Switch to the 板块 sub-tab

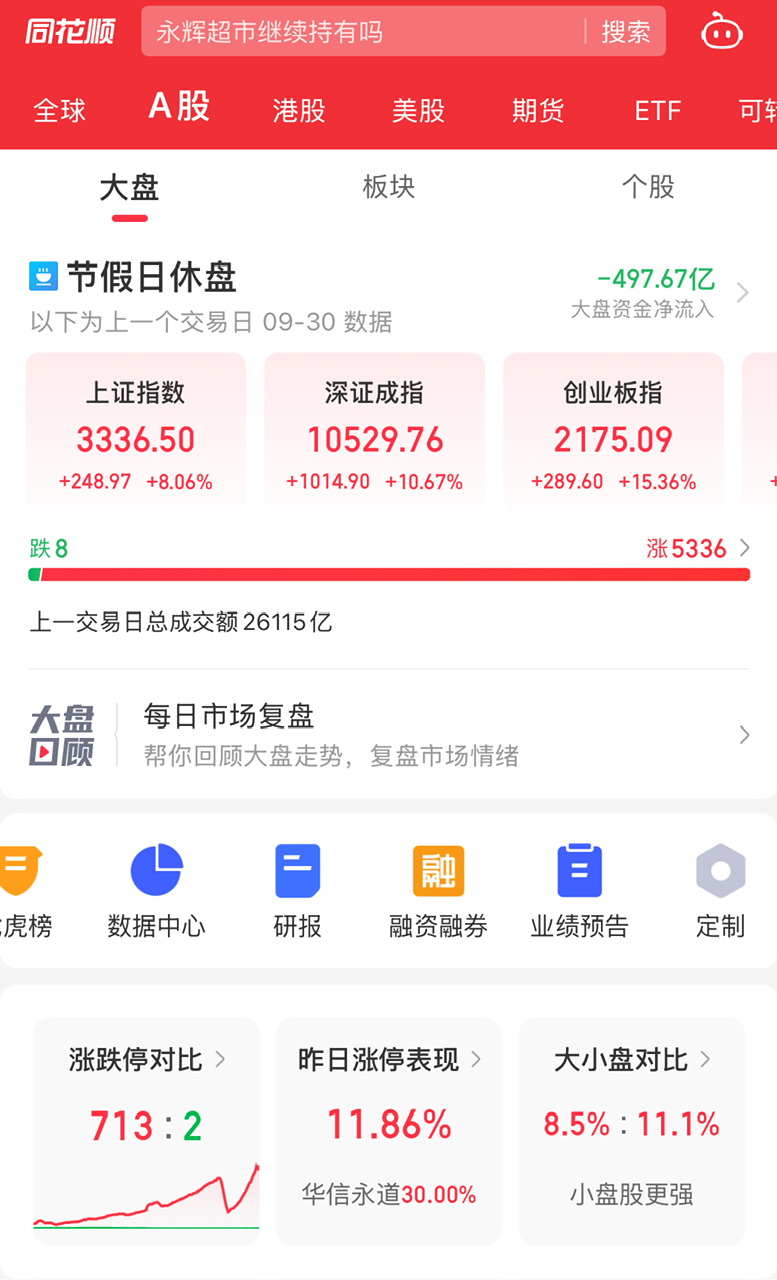(x=388, y=187)
